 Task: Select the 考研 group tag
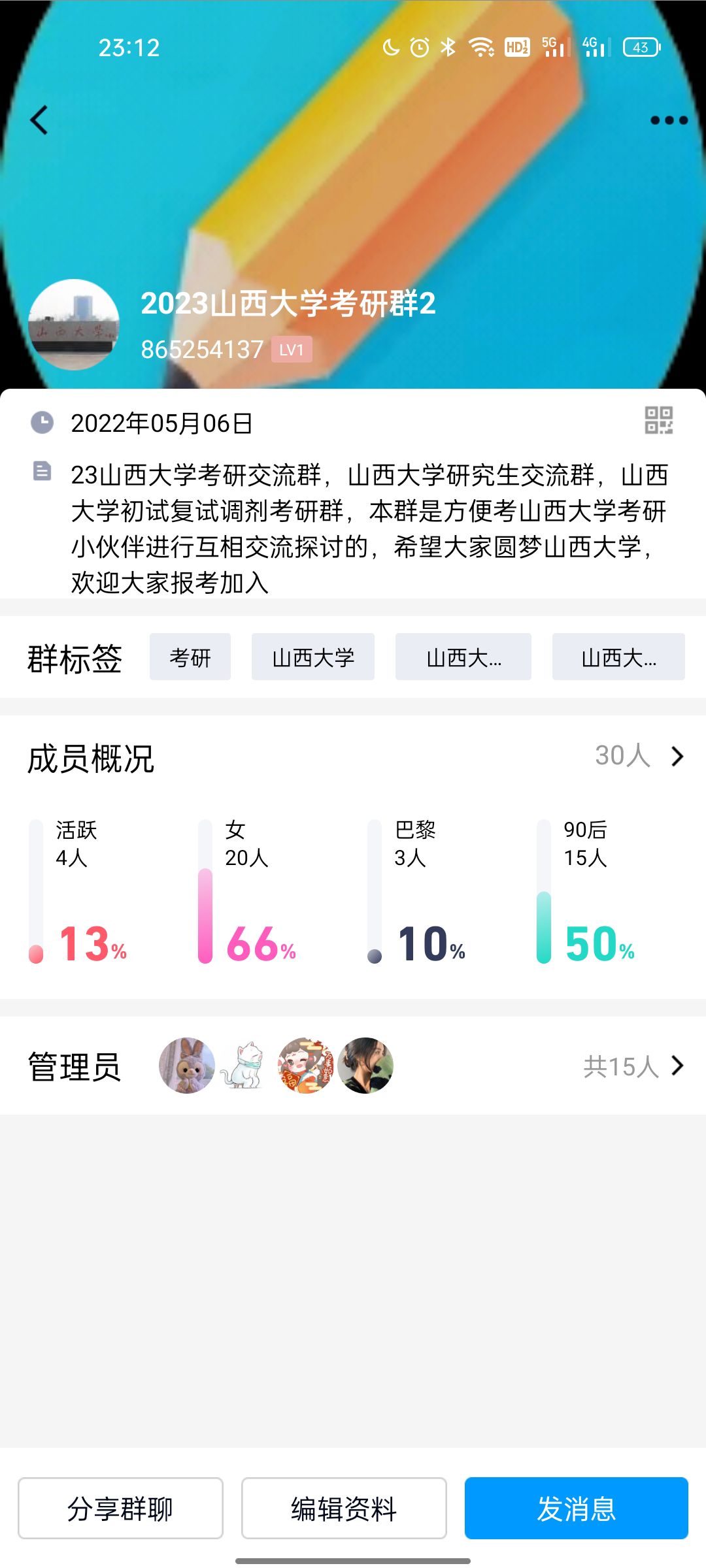tap(190, 657)
